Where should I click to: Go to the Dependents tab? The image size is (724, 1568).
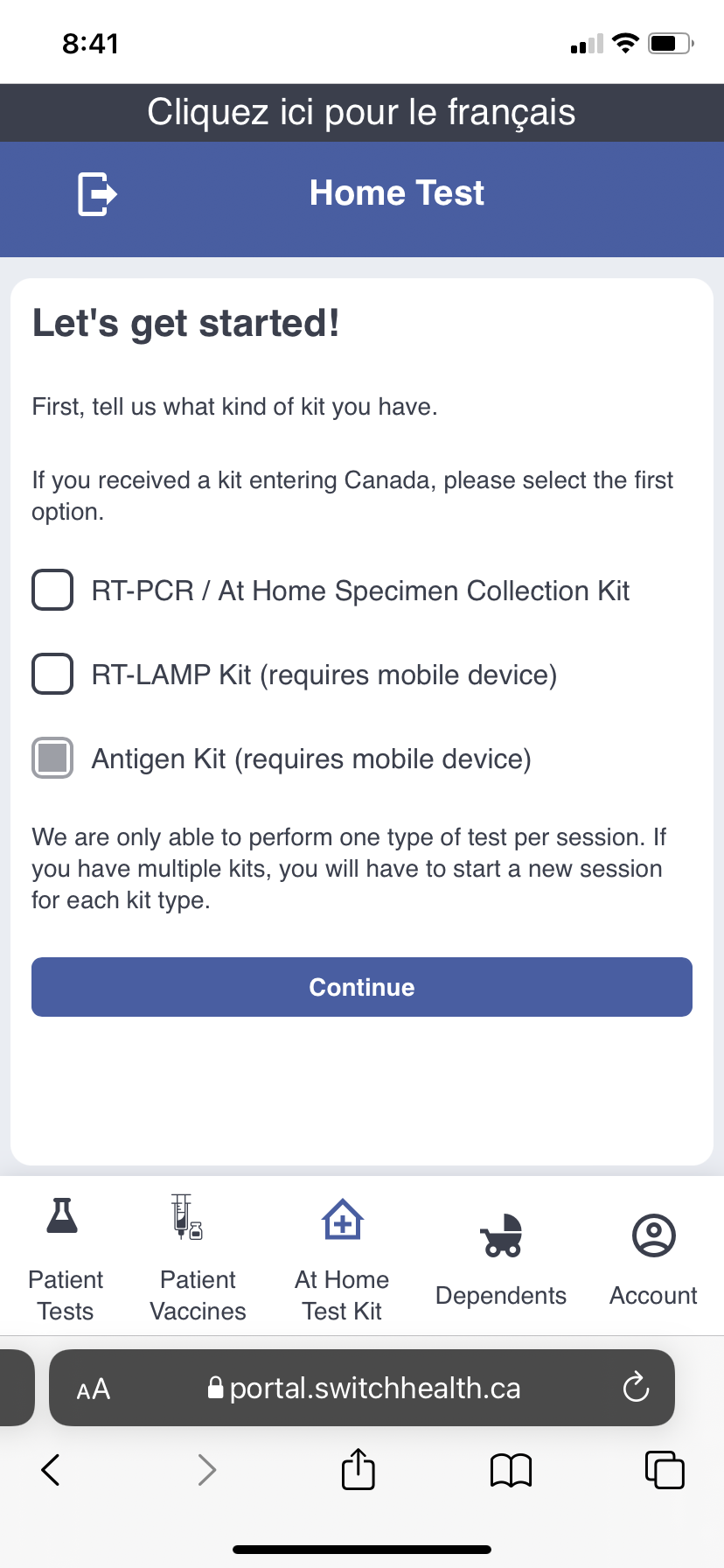click(x=501, y=1260)
